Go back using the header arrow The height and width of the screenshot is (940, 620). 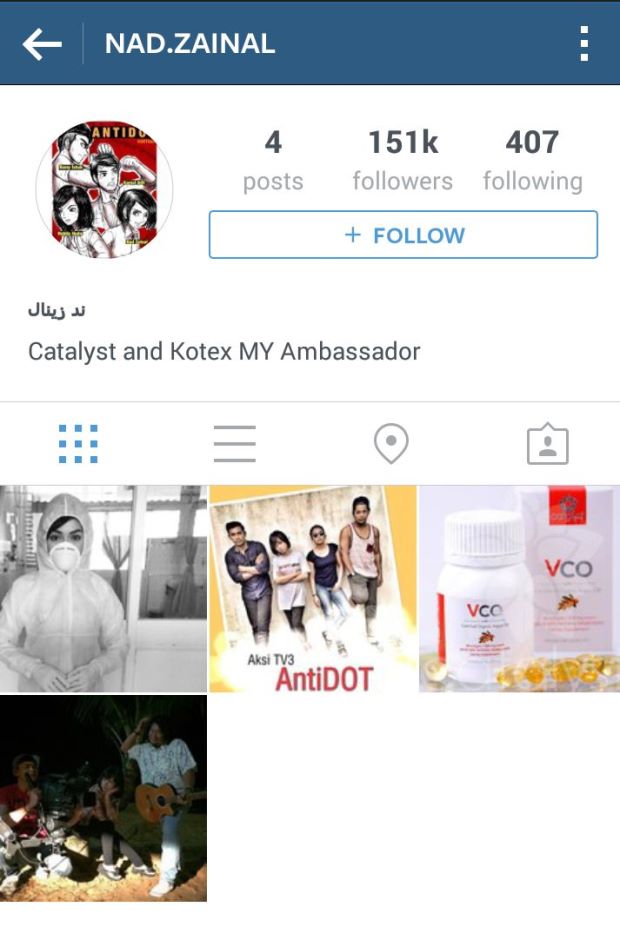pyautogui.click(x=42, y=44)
